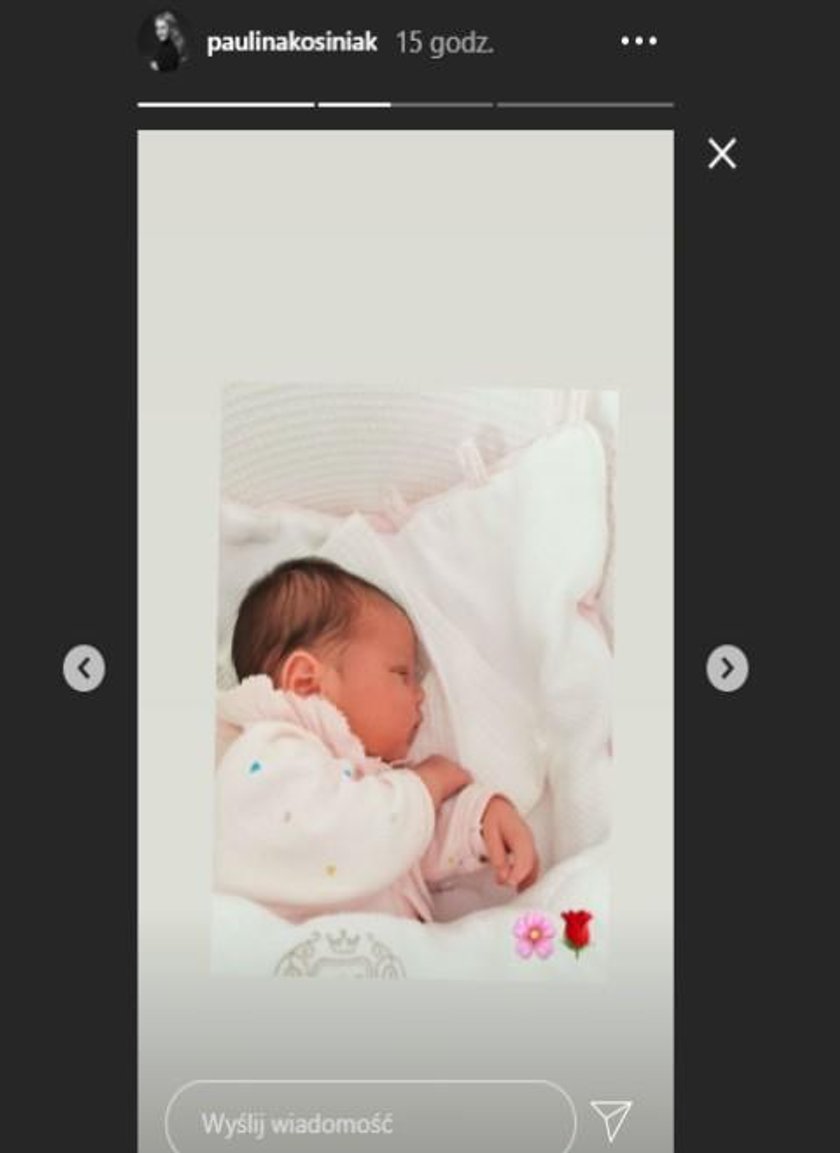
Task: Open the three-dot story options menu
Action: coord(637,42)
